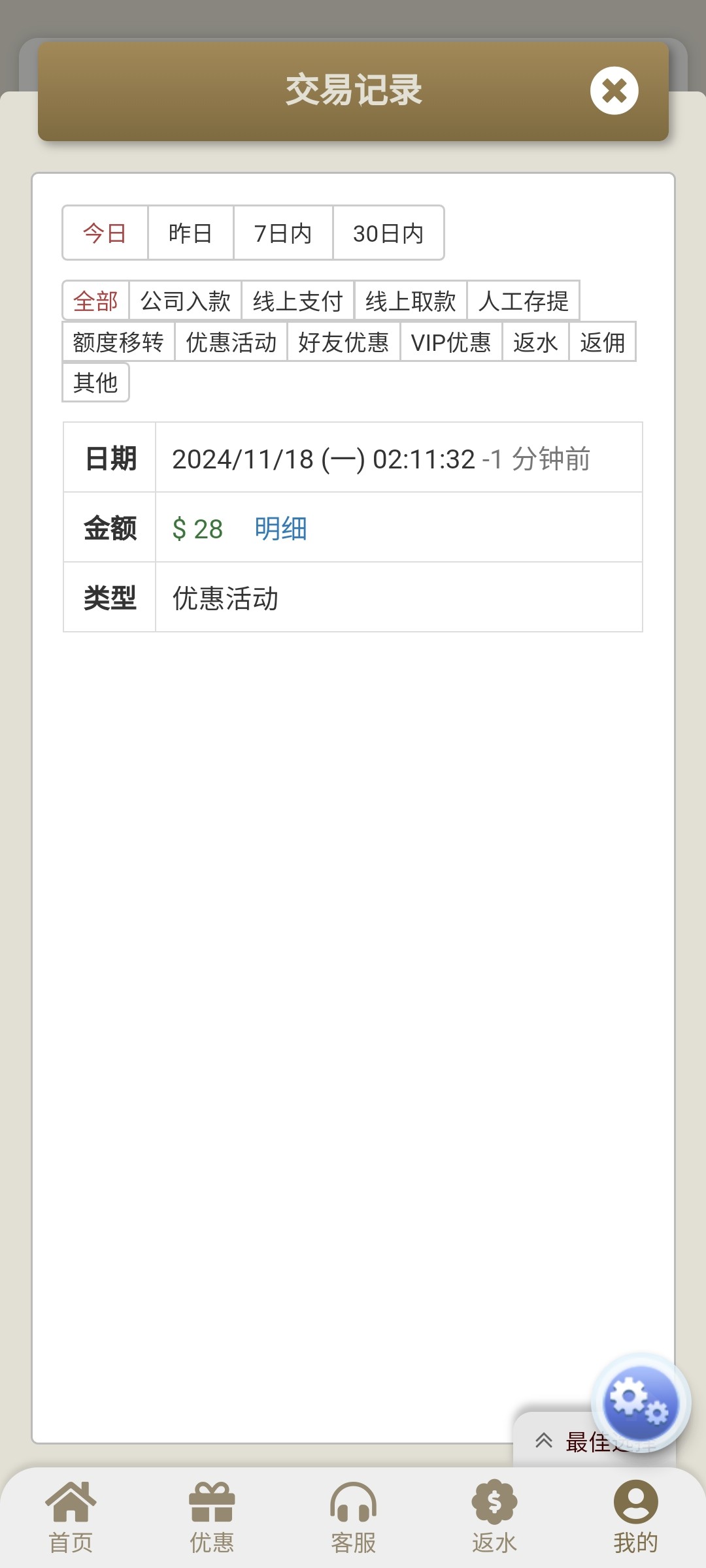Filter by 优惠活动 type

click(231, 341)
